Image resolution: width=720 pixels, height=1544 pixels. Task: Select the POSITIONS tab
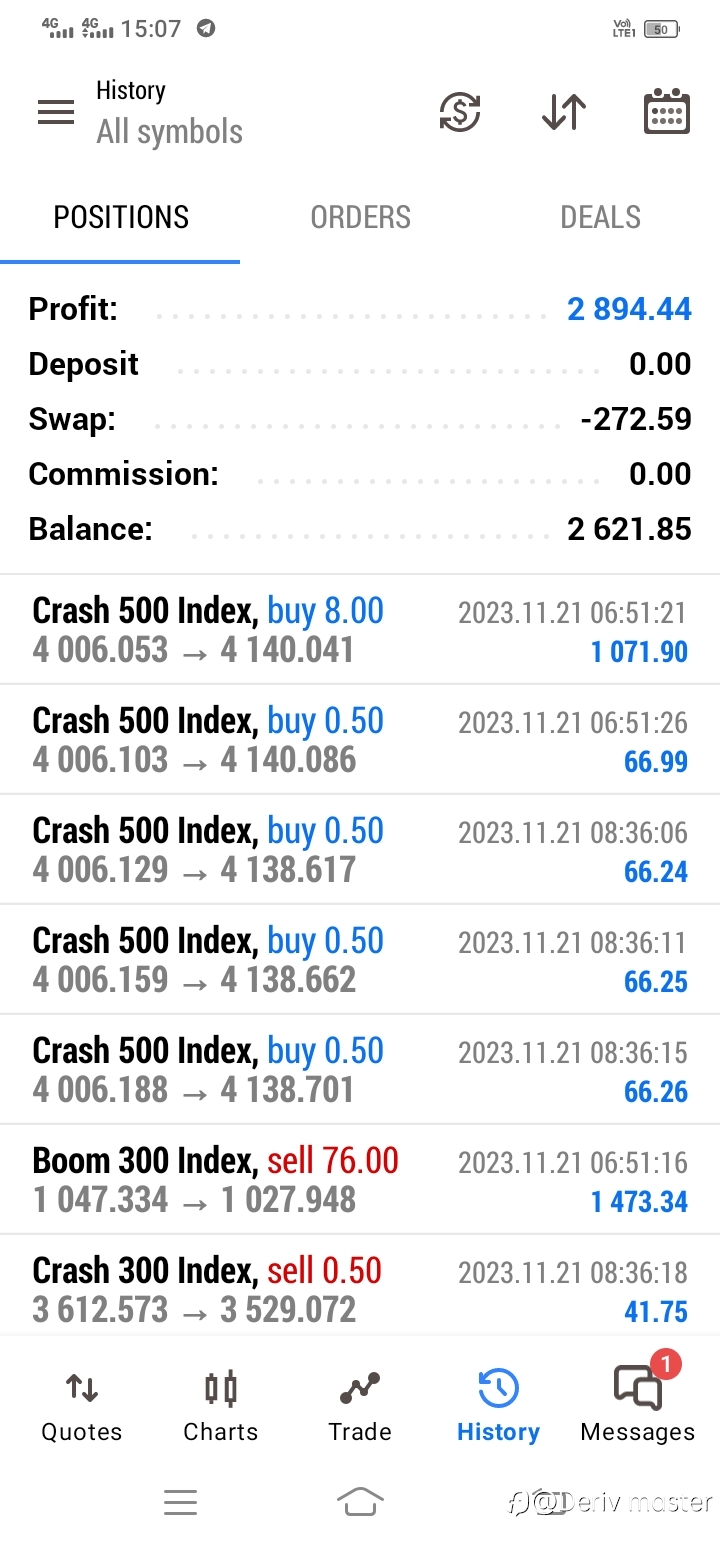(120, 217)
